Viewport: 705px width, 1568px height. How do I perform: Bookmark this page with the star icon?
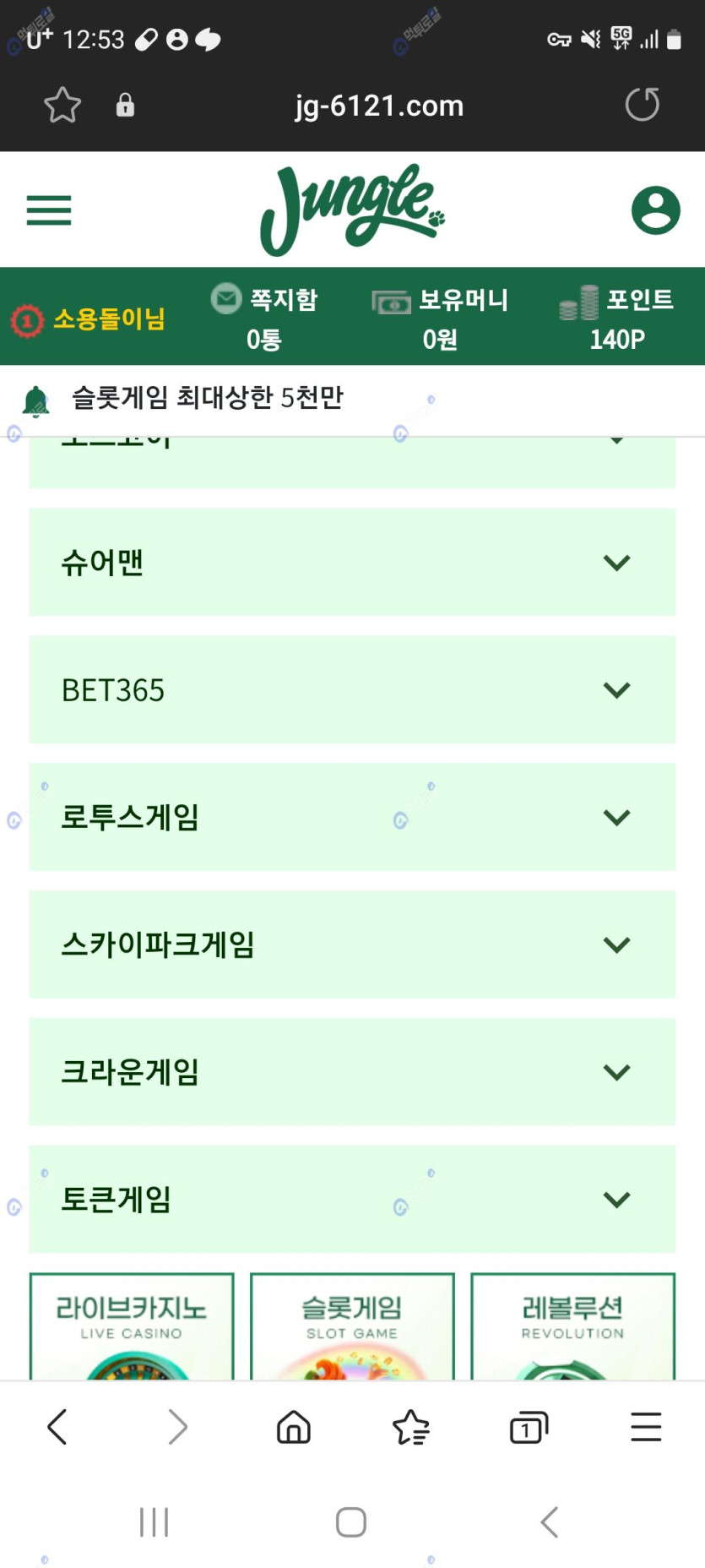click(62, 106)
